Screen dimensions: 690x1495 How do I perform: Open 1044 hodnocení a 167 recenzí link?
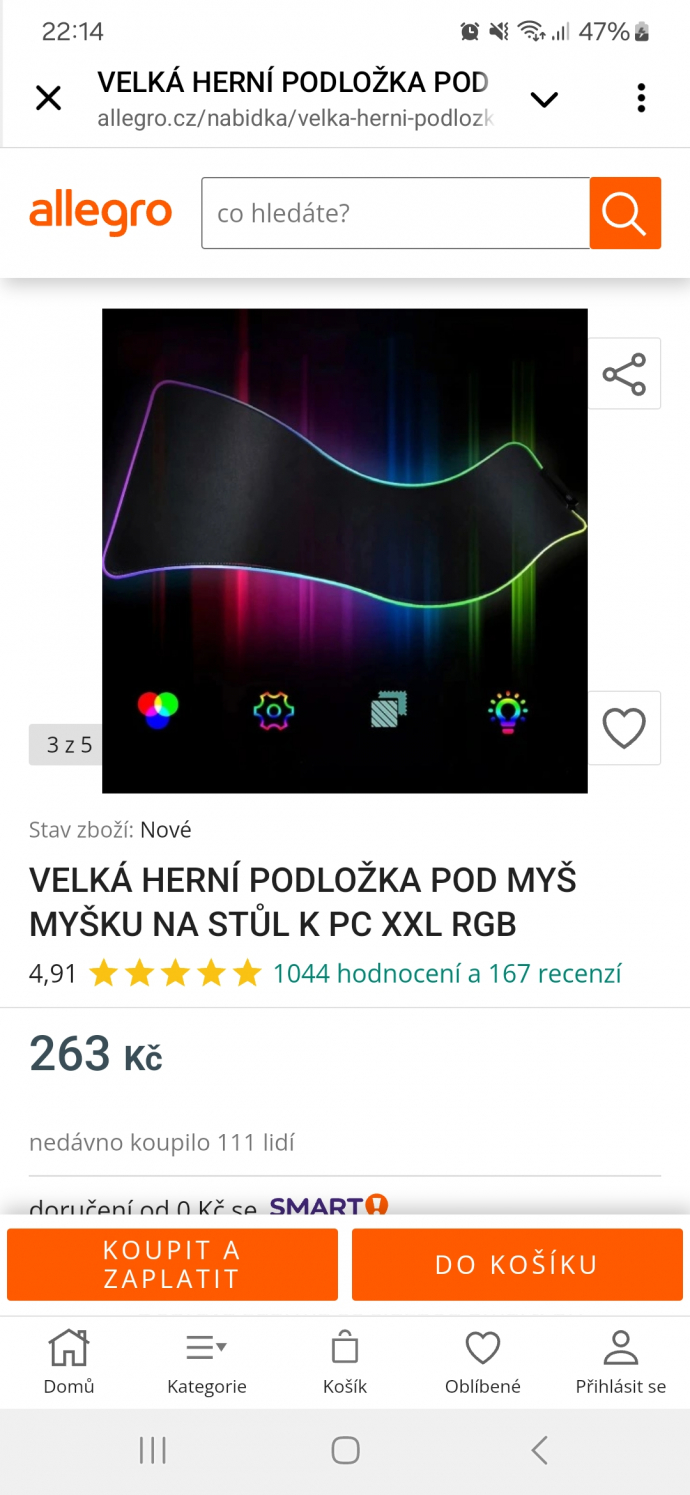[447, 973]
